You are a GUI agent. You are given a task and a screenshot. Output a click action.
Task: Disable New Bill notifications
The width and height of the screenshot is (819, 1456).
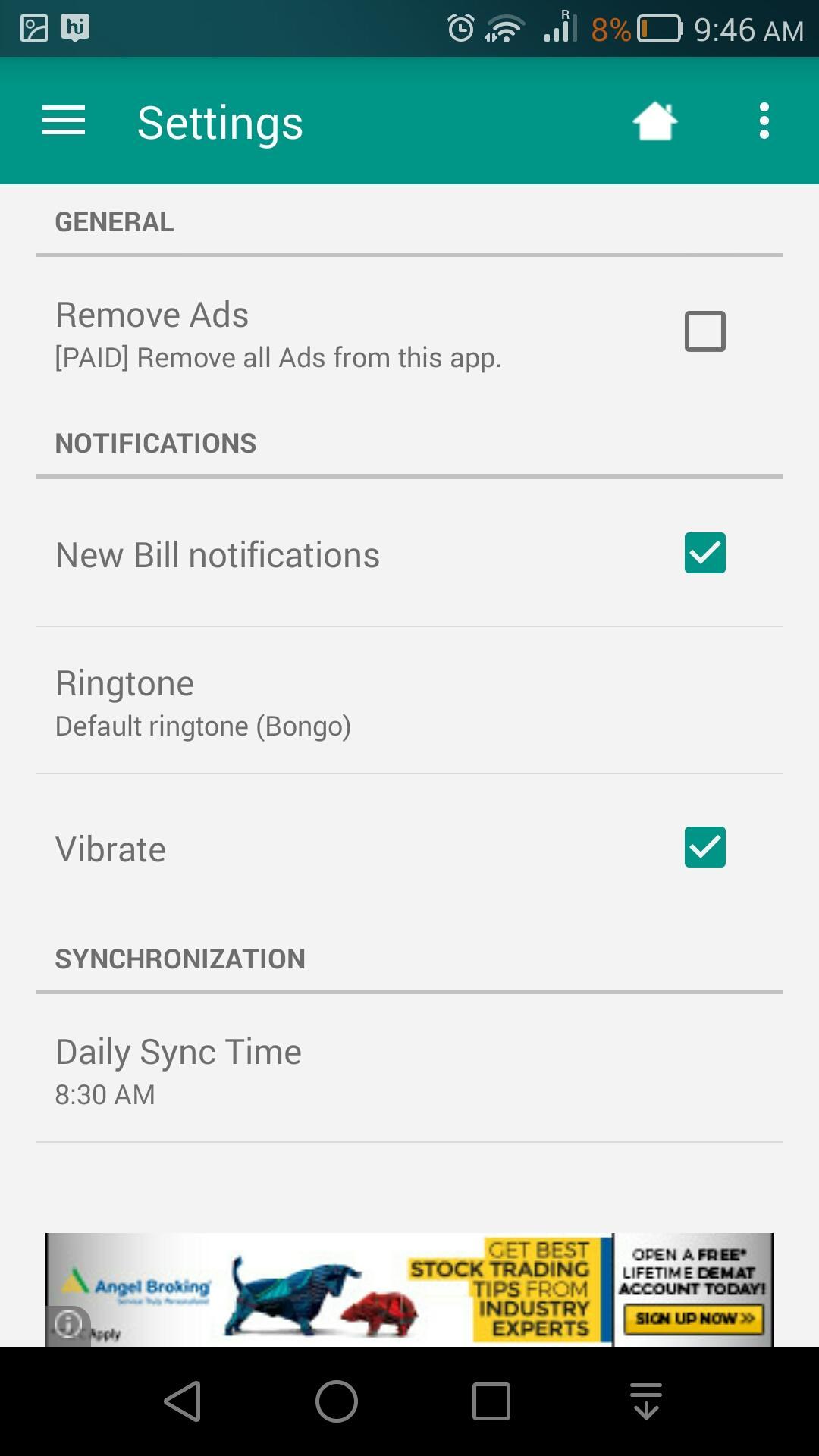coord(704,553)
